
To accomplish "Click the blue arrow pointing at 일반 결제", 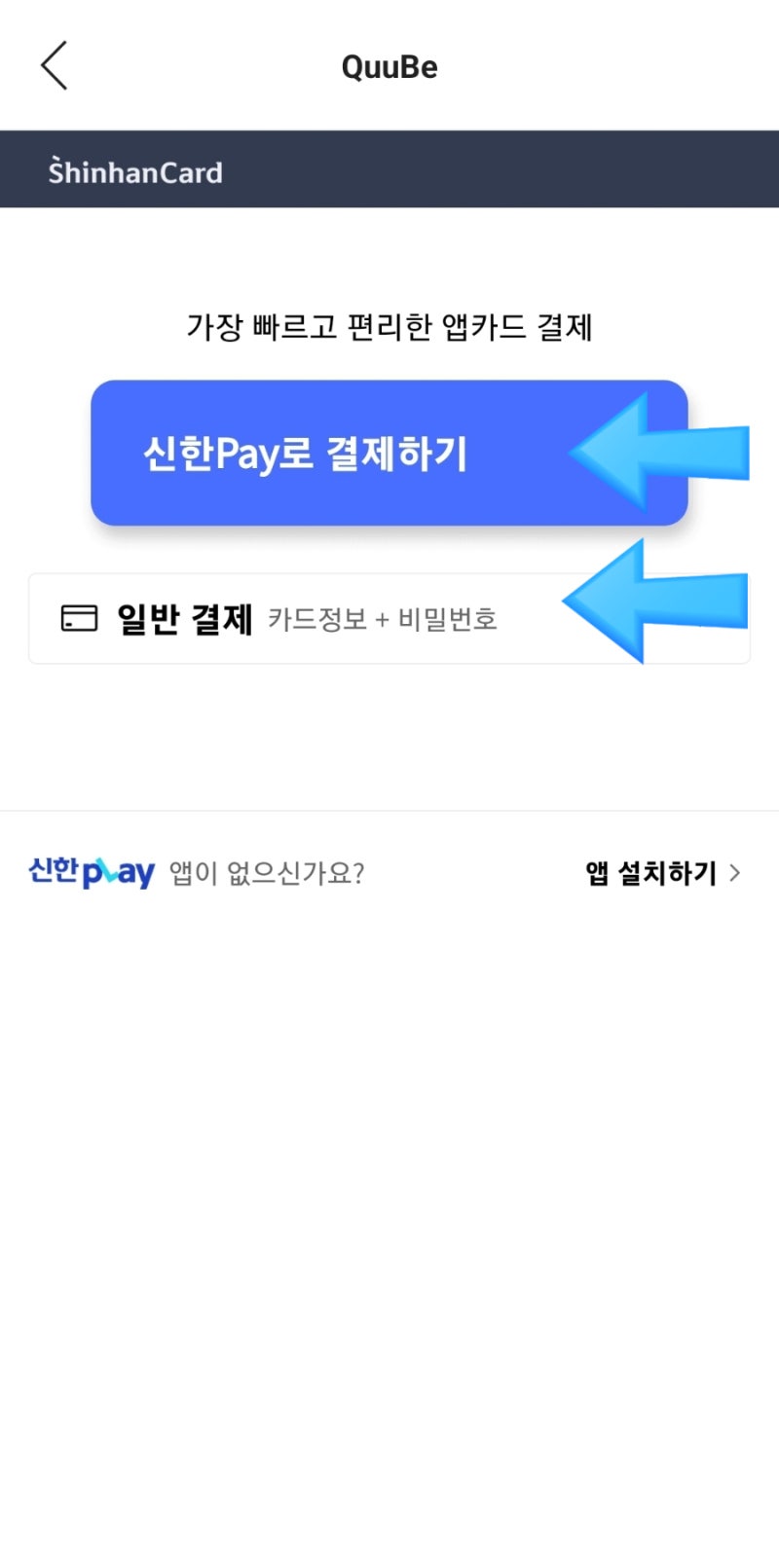I will pos(652,603).
